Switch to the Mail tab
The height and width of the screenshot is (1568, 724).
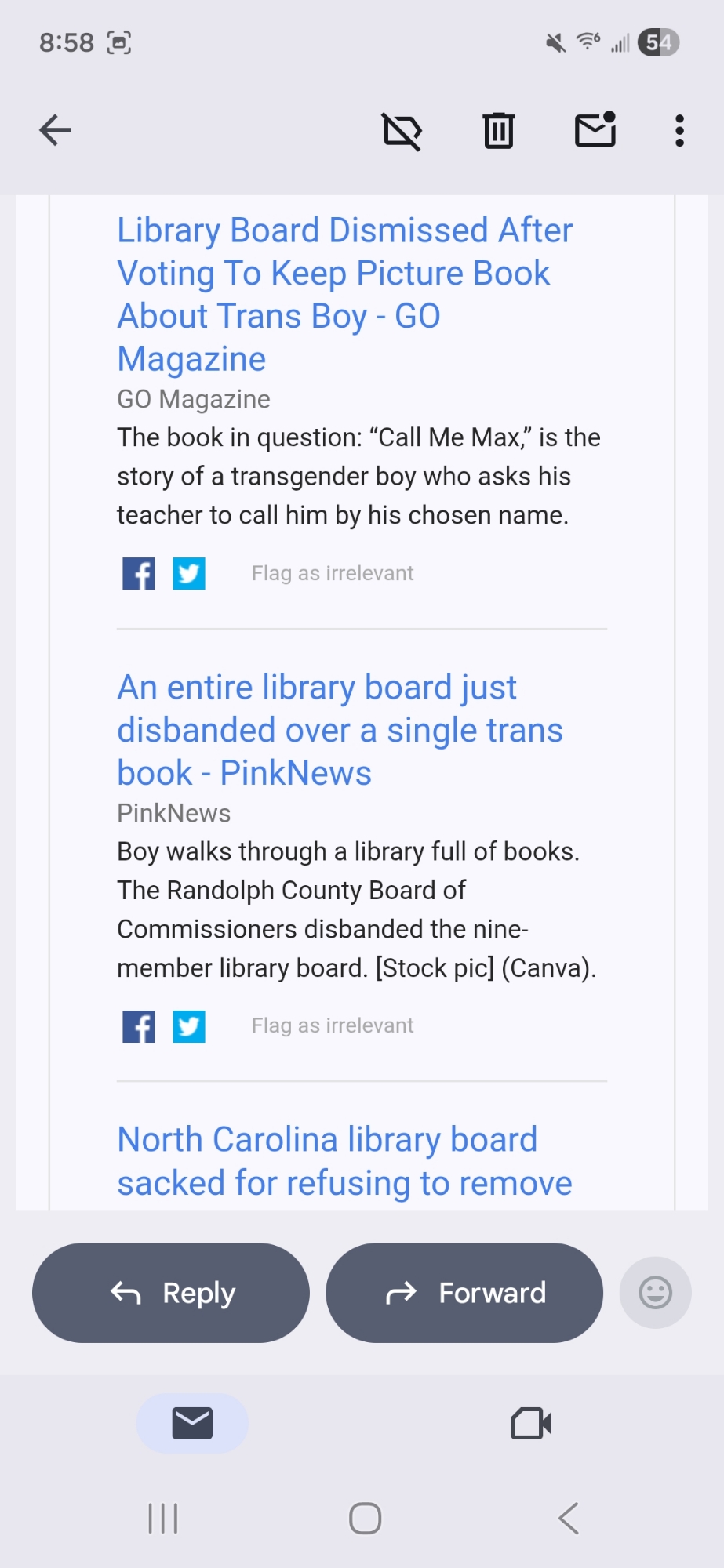[x=192, y=1423]
